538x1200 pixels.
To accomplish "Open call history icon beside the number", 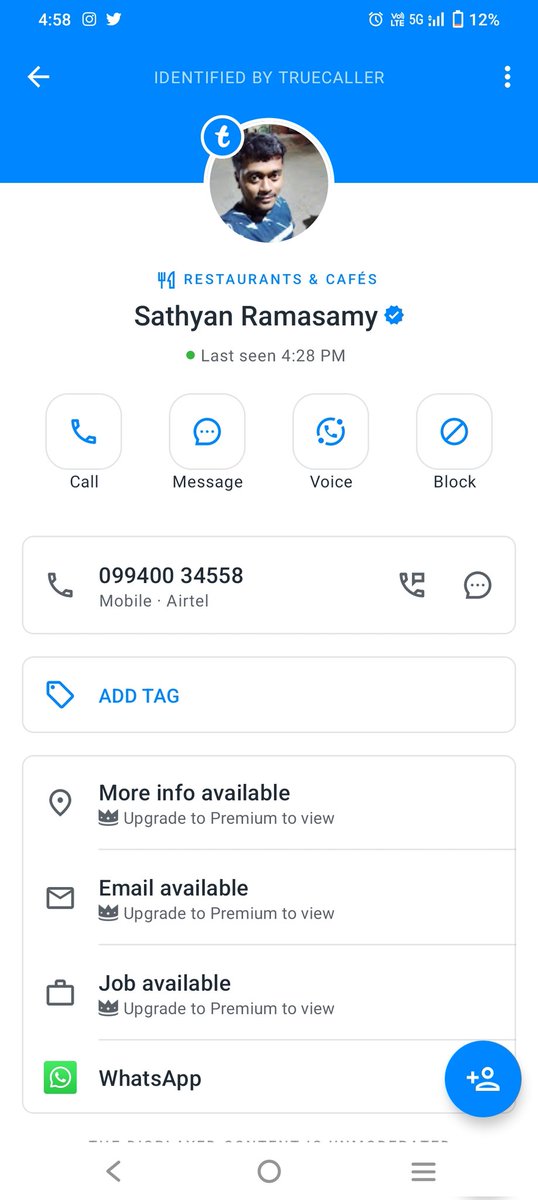I will coord(412,585).
